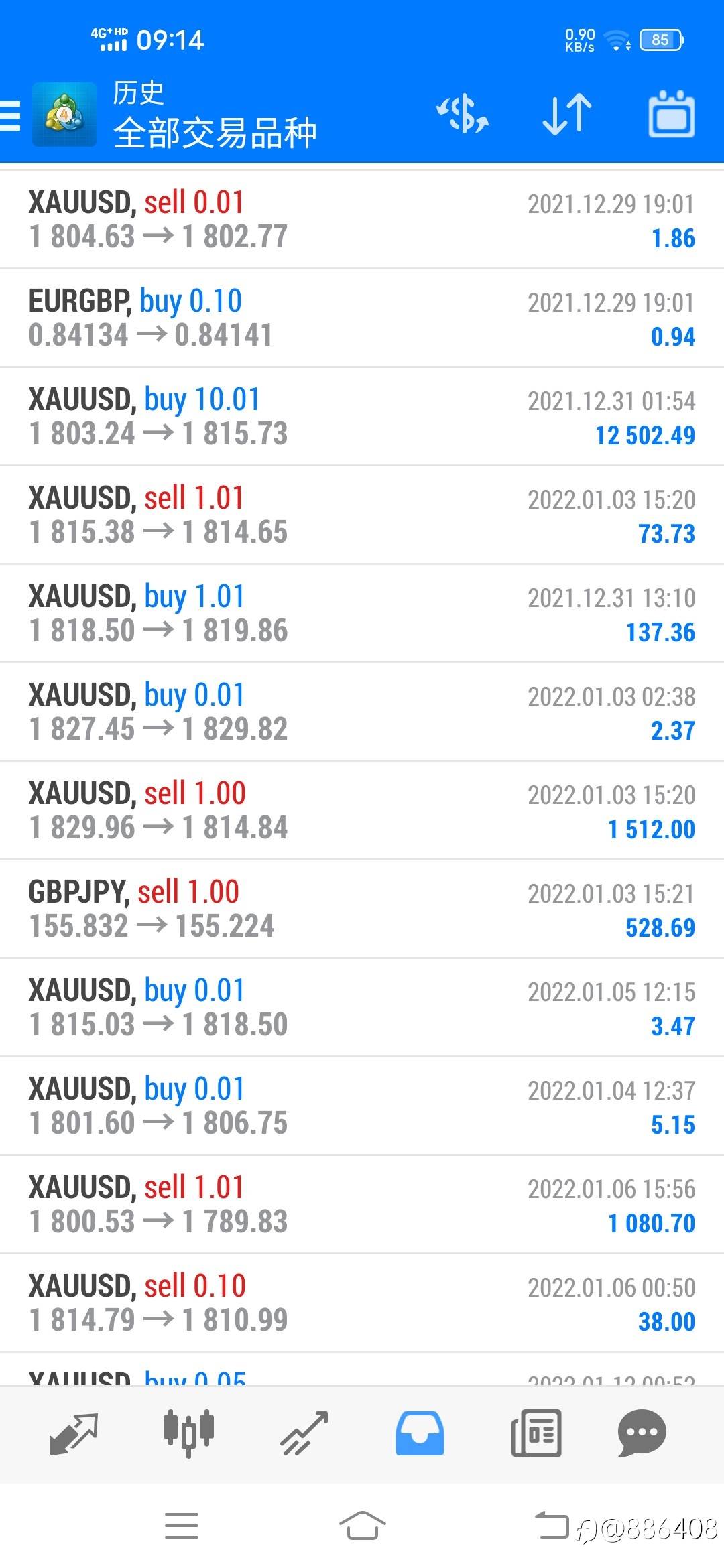This screenshot has width=724, height=1568.
Task: Switch to the News tab
Action: click(x=536, y=1434)
